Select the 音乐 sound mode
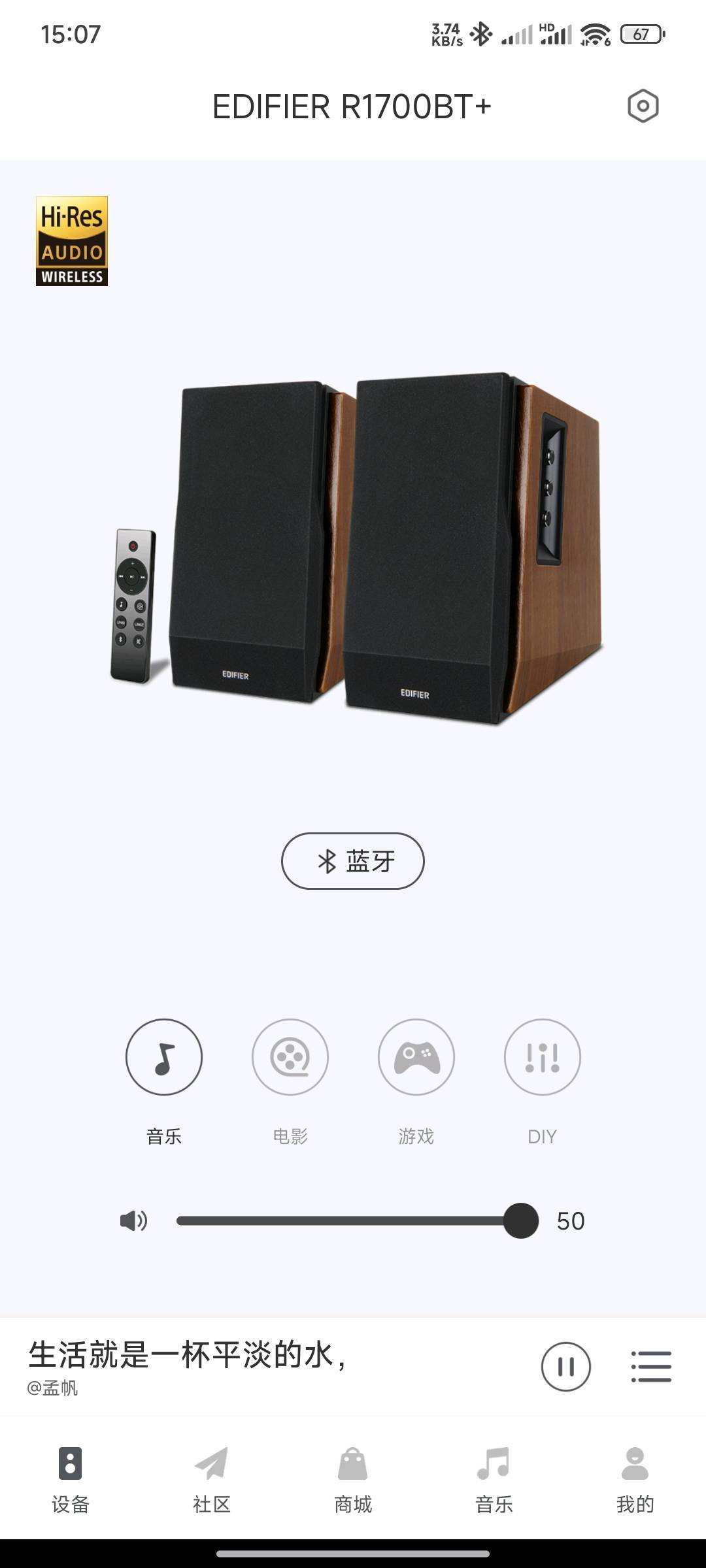 click(x=164, y=1057)
